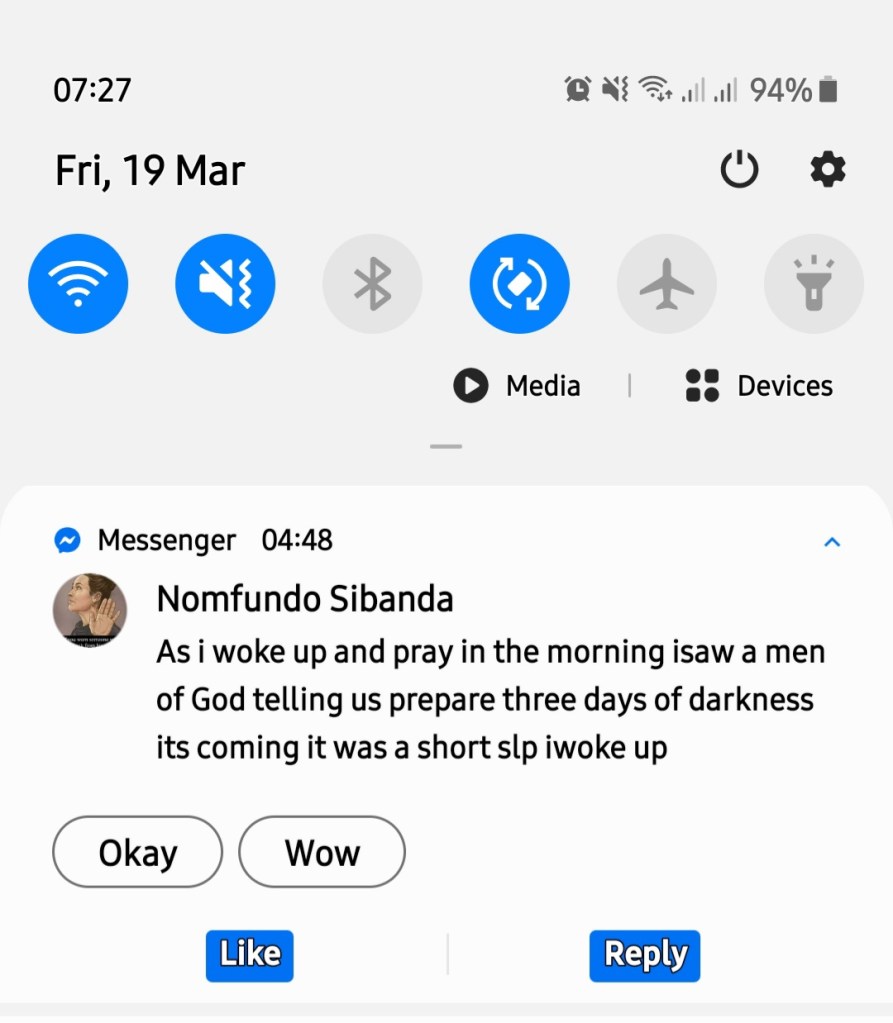Send the quick reply "Okay"
The image size is (893, 1023).
point(137,852)
